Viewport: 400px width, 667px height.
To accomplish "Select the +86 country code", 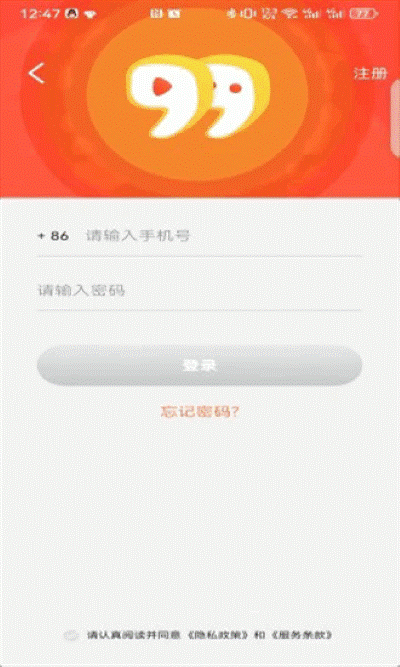I will (54, 236).
